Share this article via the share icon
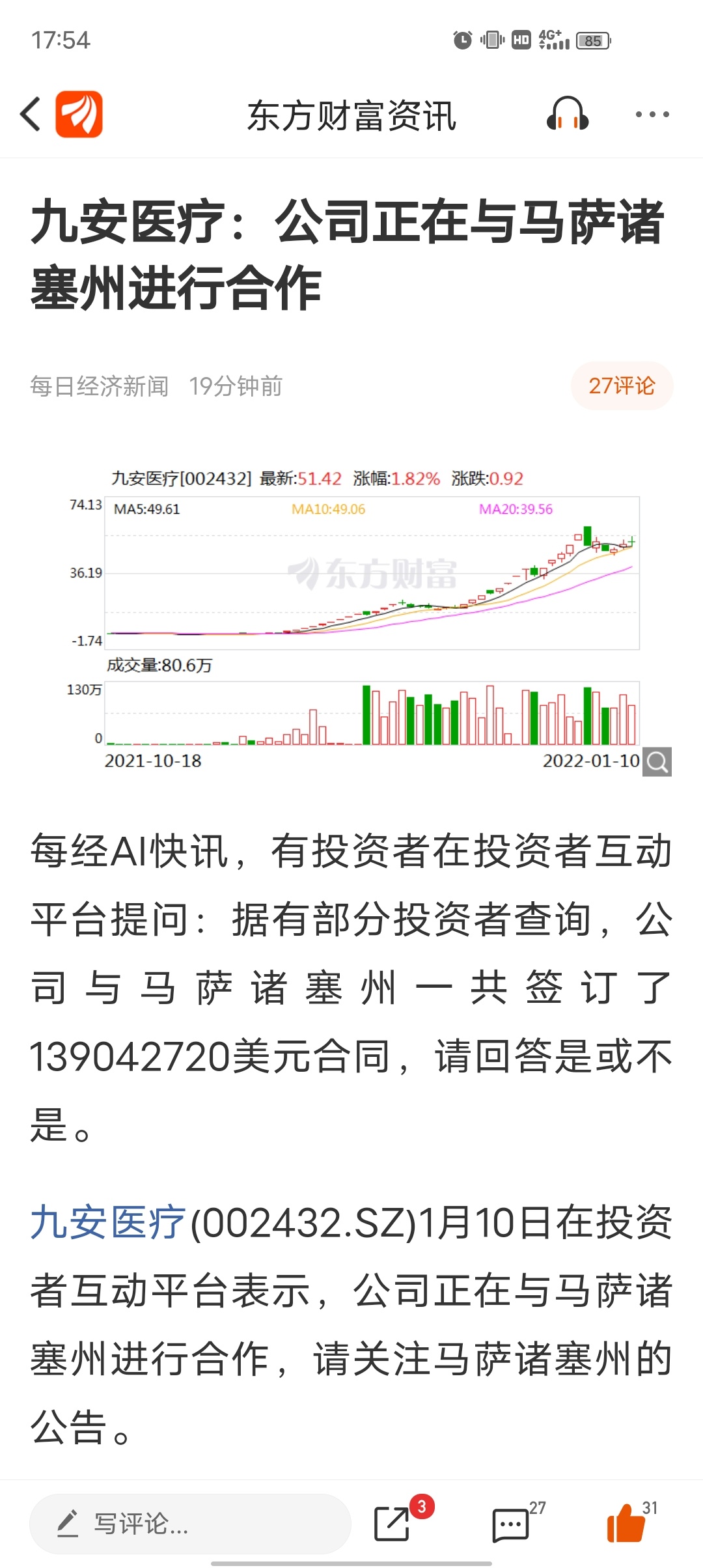This screenshot has width=703, height=1568. click(x=392, y=1524)
